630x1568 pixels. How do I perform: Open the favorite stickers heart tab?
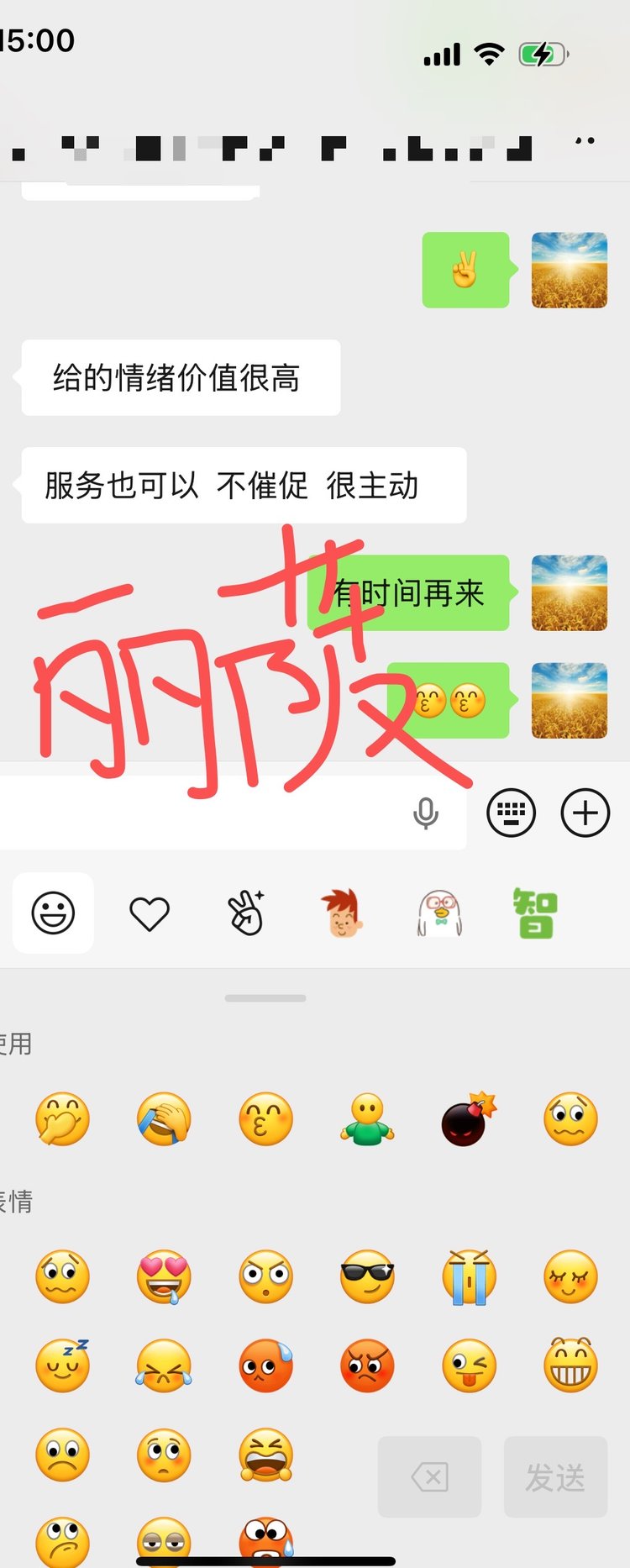pos(150,913)
